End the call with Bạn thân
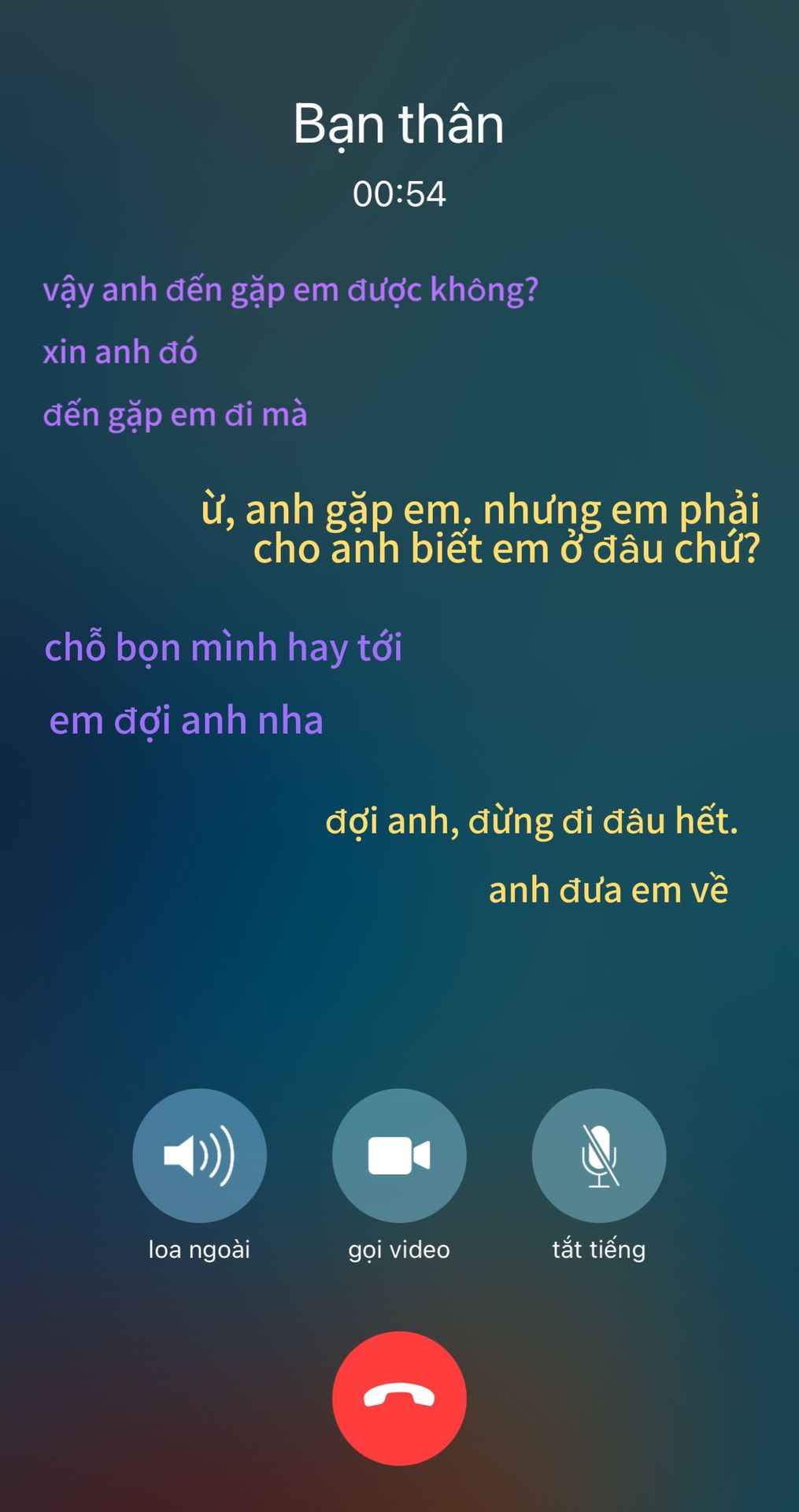The width and height of the screenshot is (799, 1512). click(x=399, y=1398)
